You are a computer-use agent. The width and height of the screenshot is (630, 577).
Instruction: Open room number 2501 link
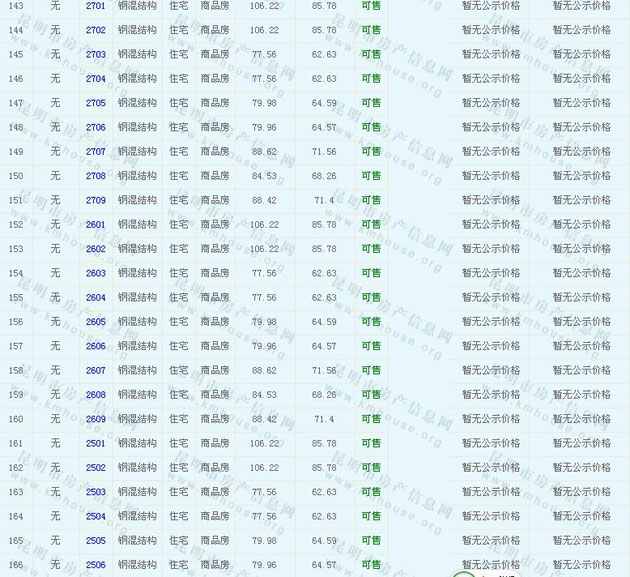point(95,443)
